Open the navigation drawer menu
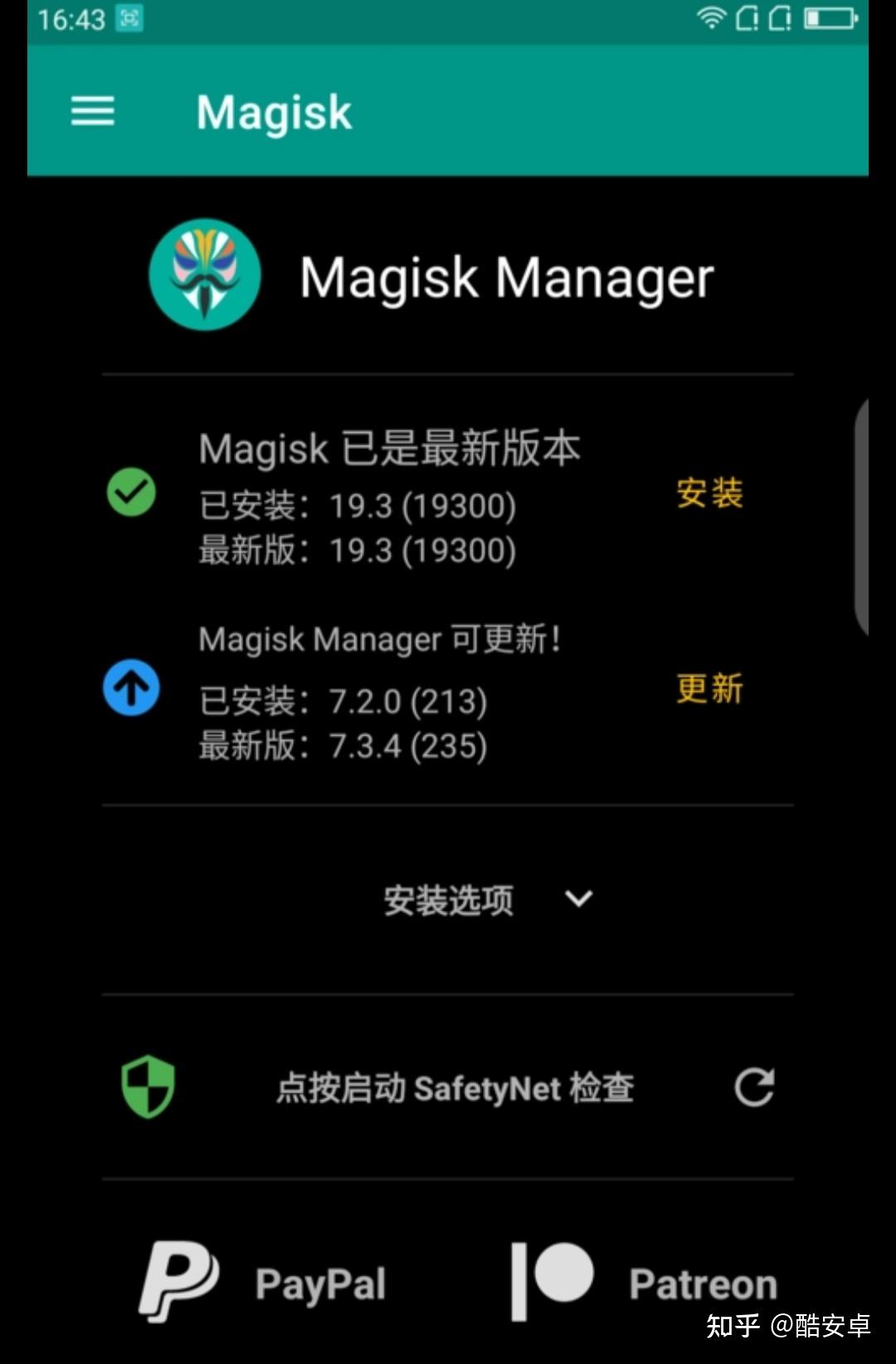896x1364 pixels. [91, 111]
